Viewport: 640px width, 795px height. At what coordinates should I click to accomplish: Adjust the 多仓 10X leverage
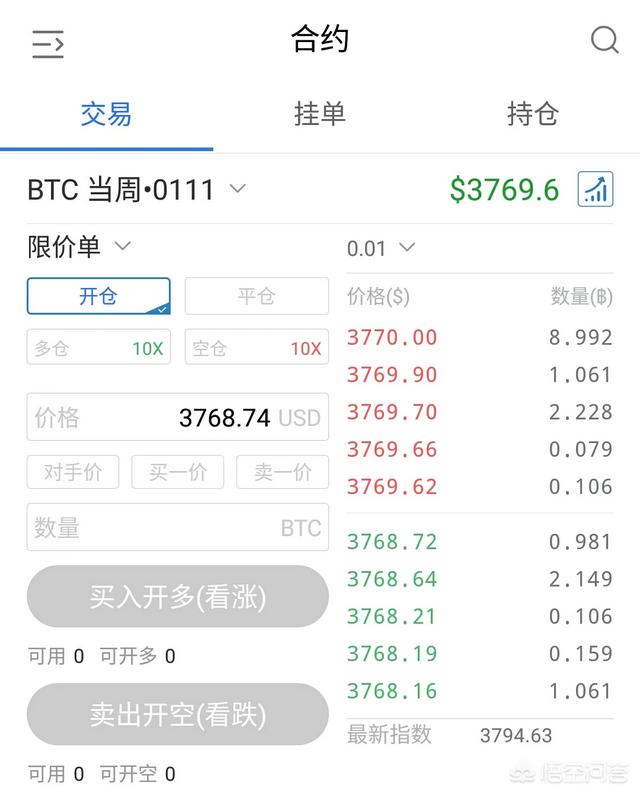(x=98, y=348)
